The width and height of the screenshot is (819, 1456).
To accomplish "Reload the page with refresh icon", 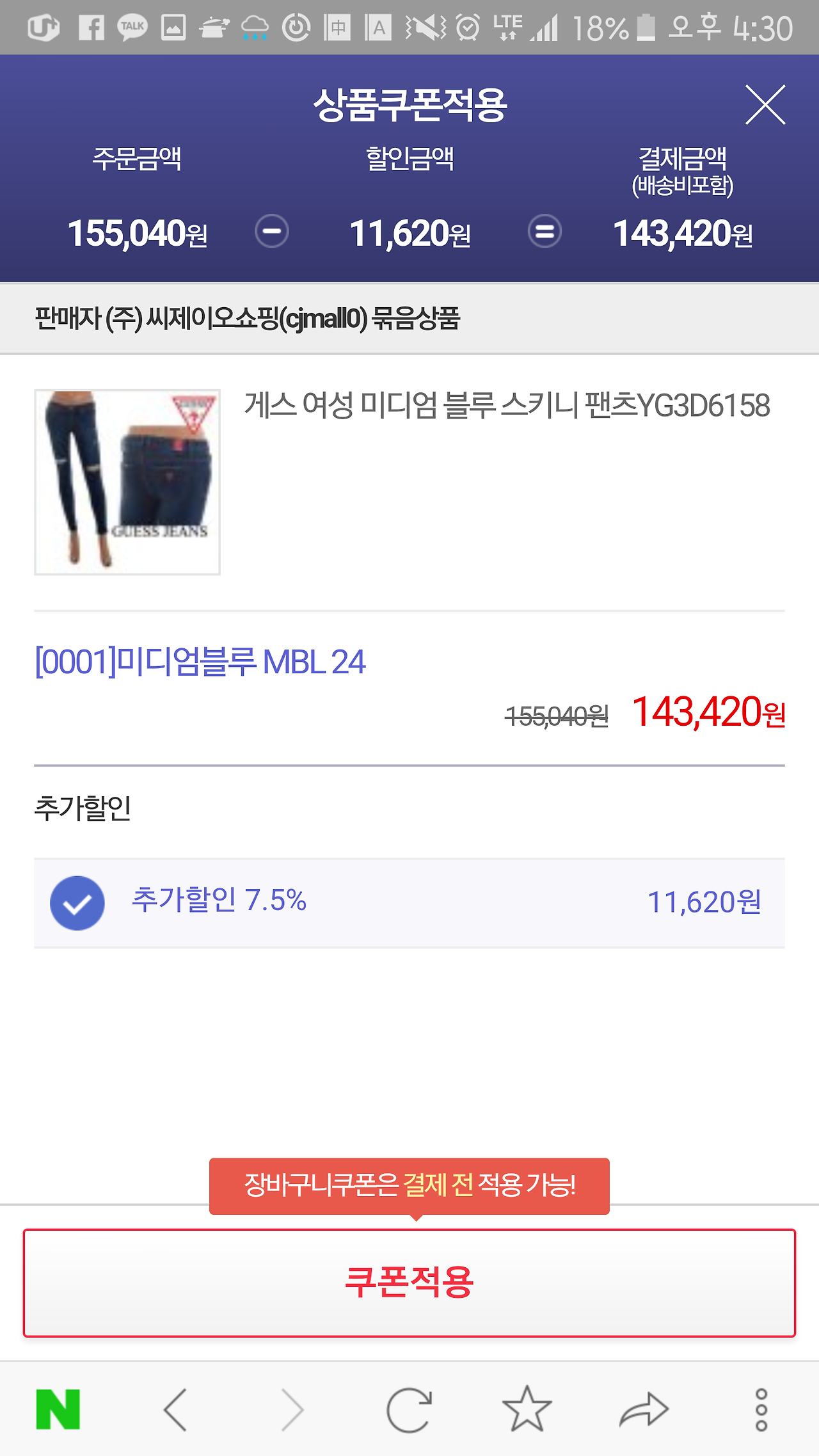I will pyautogui.click(x=409, y=1409).
